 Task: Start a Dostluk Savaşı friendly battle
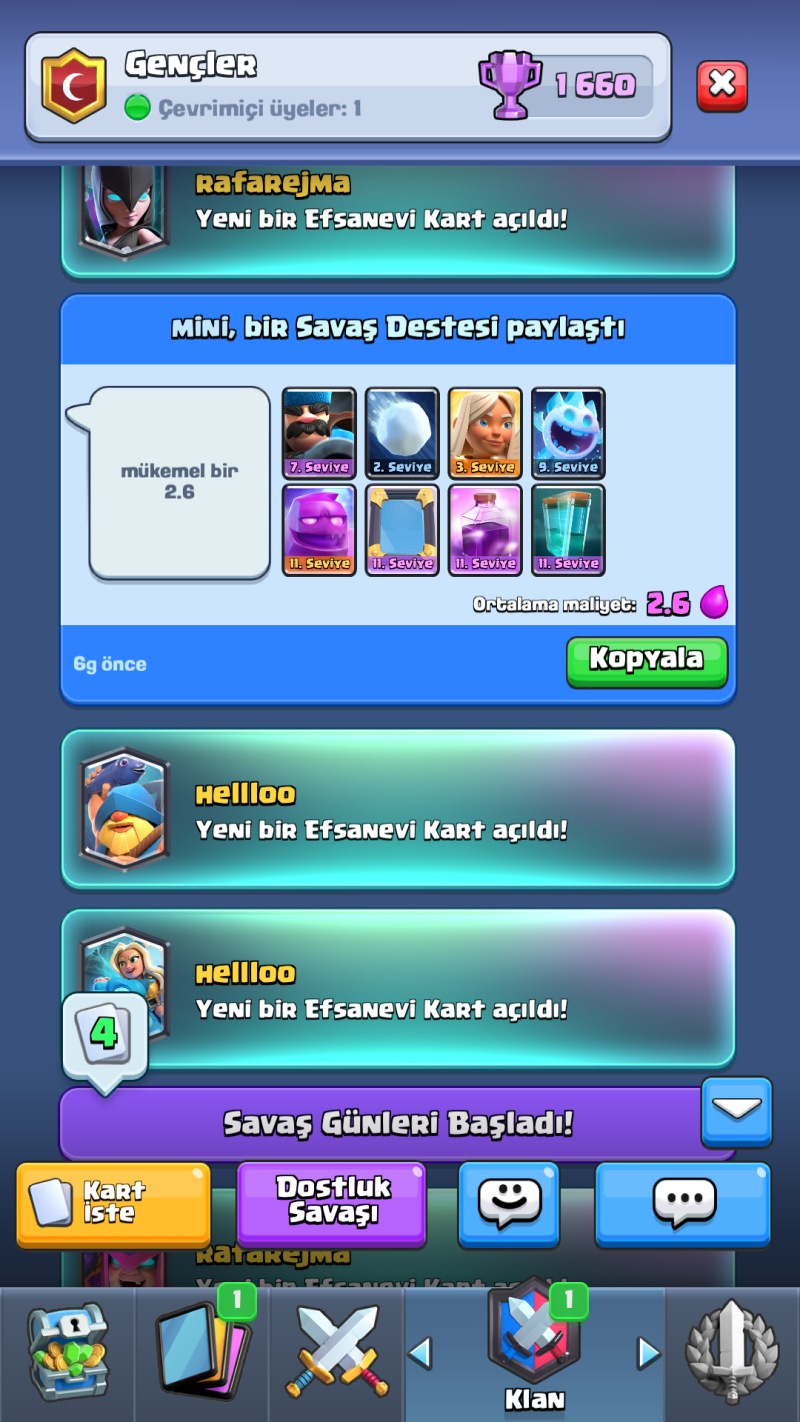point(331,1203)
